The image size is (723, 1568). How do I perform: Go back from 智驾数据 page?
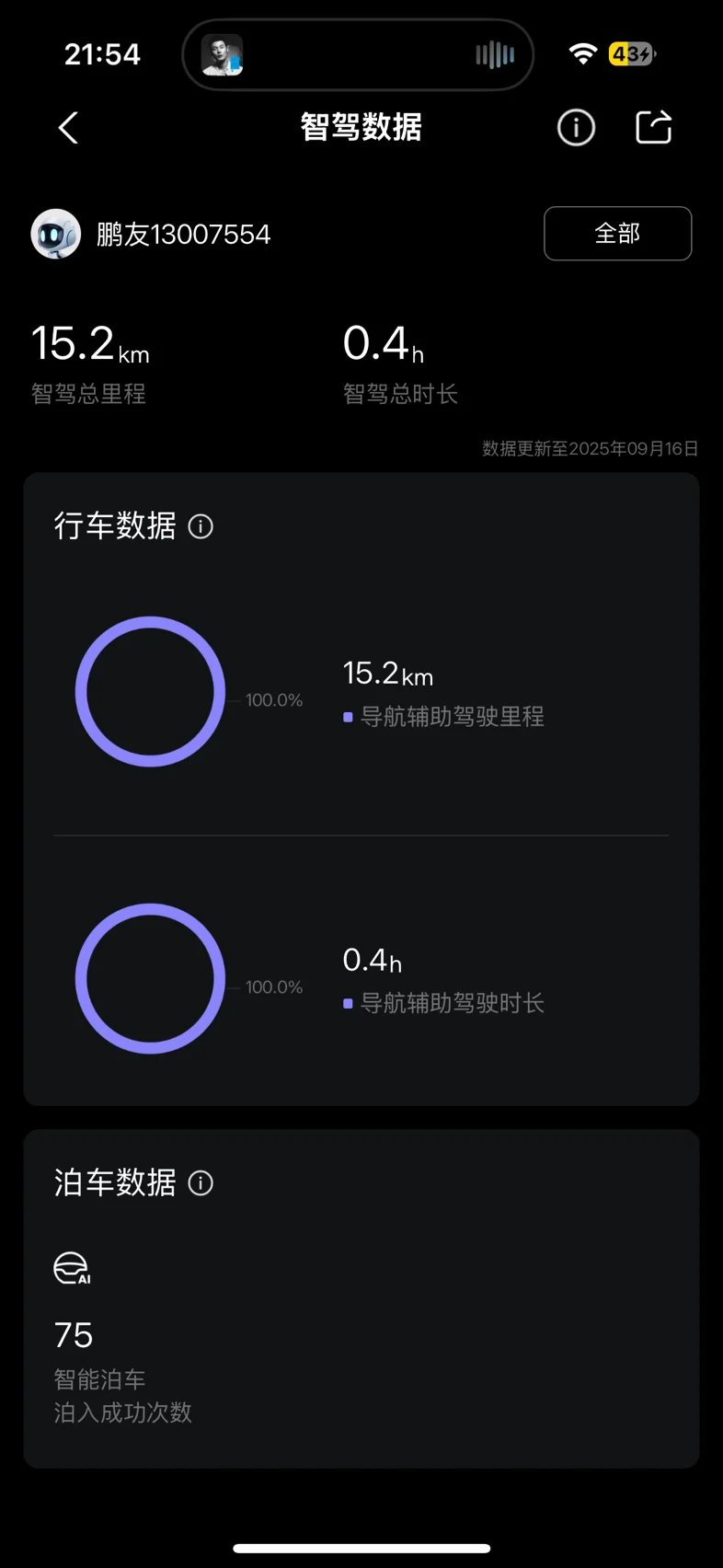coord(69,128)
